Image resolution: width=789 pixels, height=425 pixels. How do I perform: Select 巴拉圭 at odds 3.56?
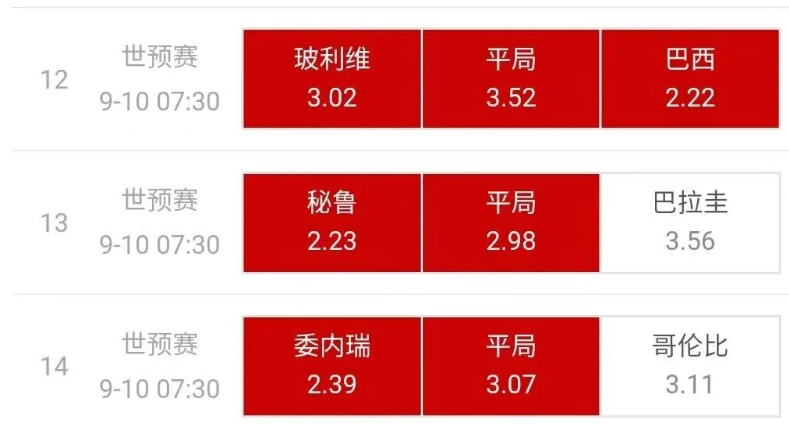pyautogui.click(x=690, y=223)
